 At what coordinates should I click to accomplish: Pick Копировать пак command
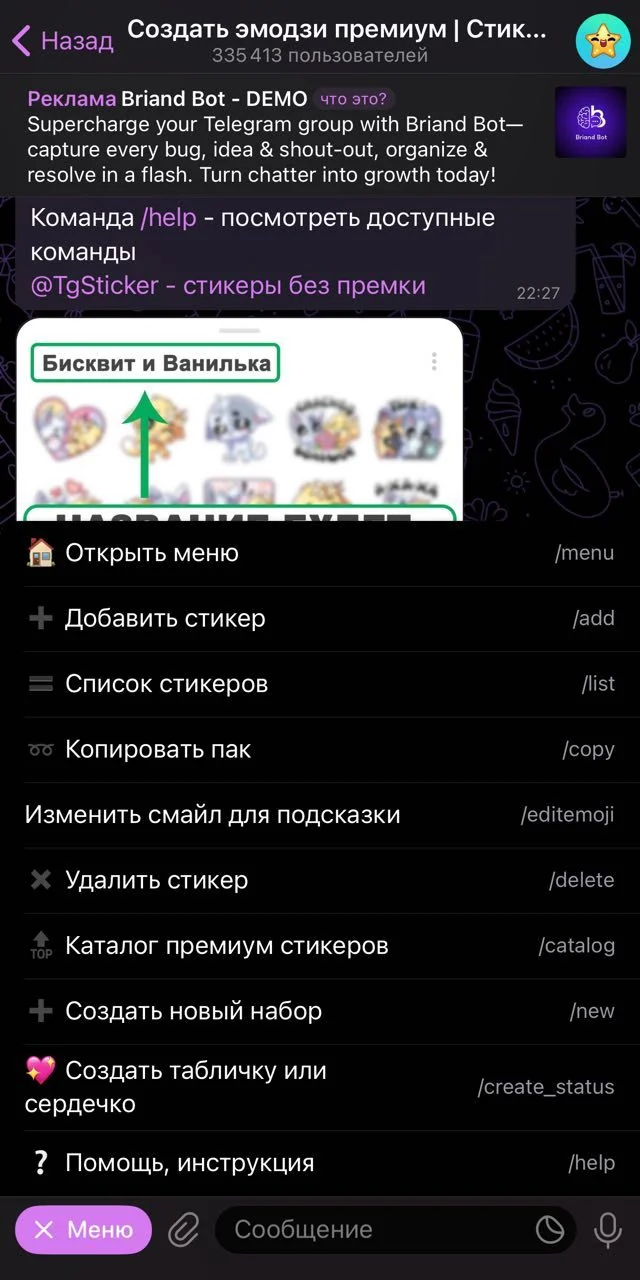tap(320, 749)
